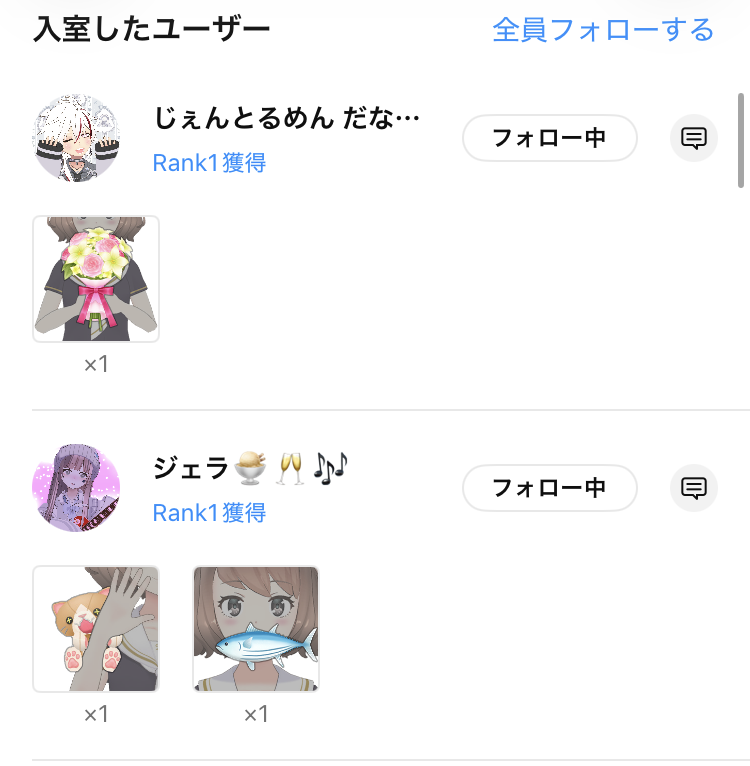
Task: View flower bouquet gift thumbnail
Action: click(96, 279)
